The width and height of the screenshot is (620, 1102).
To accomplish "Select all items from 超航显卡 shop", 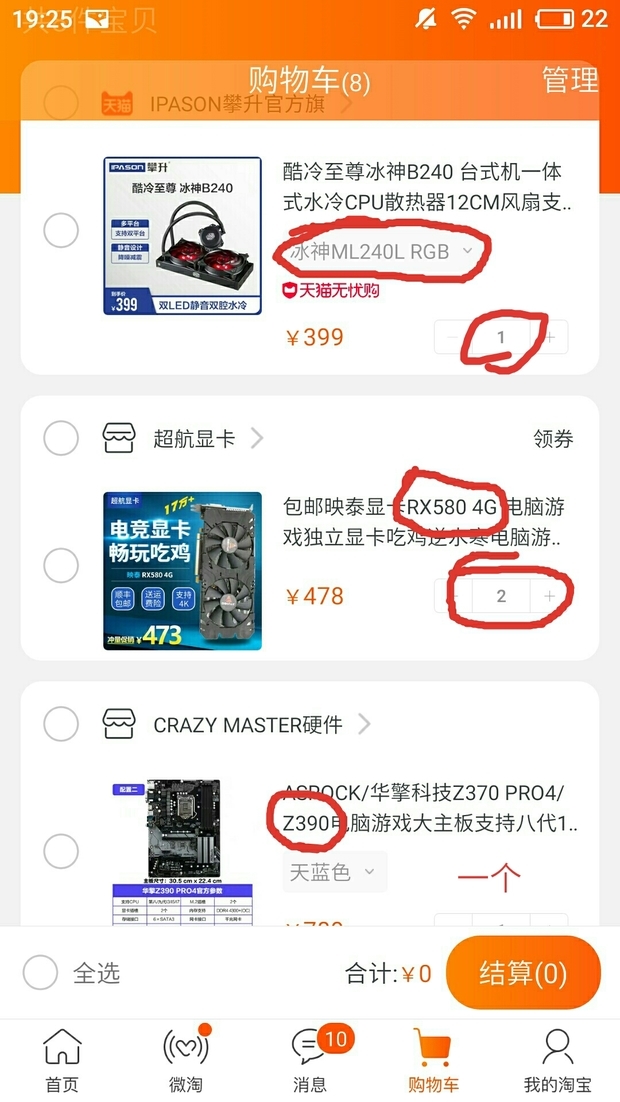I will [x=61, y=438].
